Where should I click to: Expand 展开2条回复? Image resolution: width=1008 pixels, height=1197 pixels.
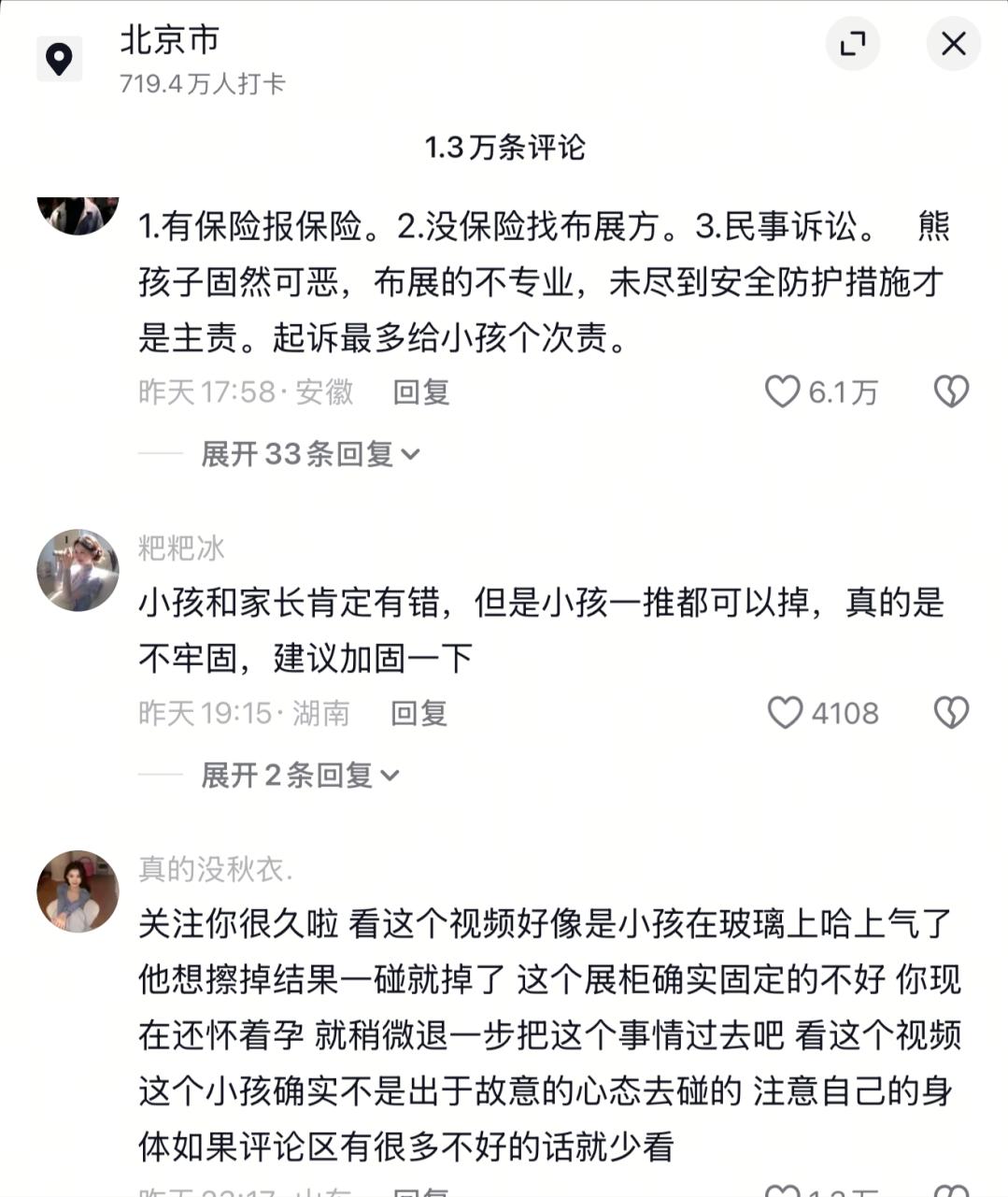coord(300,775)
